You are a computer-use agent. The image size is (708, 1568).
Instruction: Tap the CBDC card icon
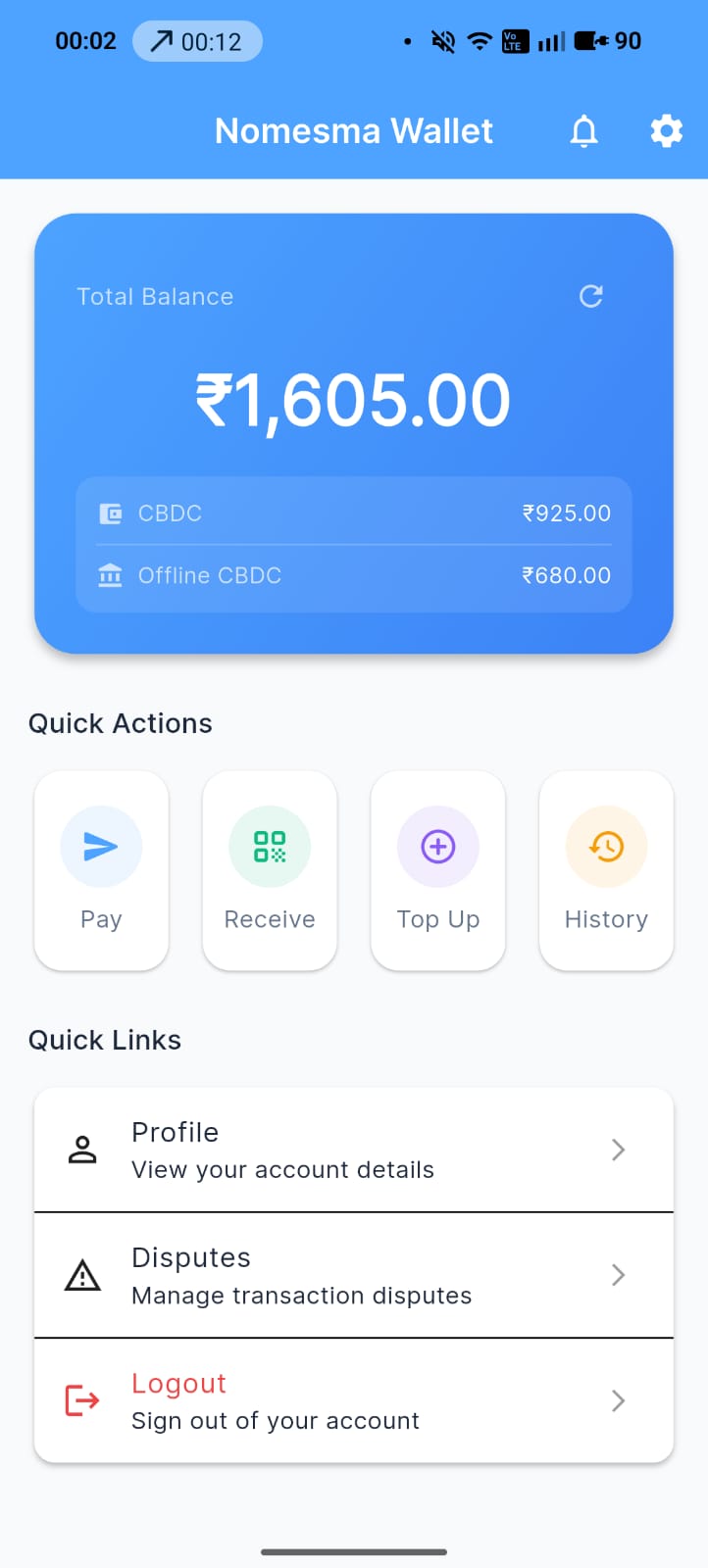click(108, 513)
